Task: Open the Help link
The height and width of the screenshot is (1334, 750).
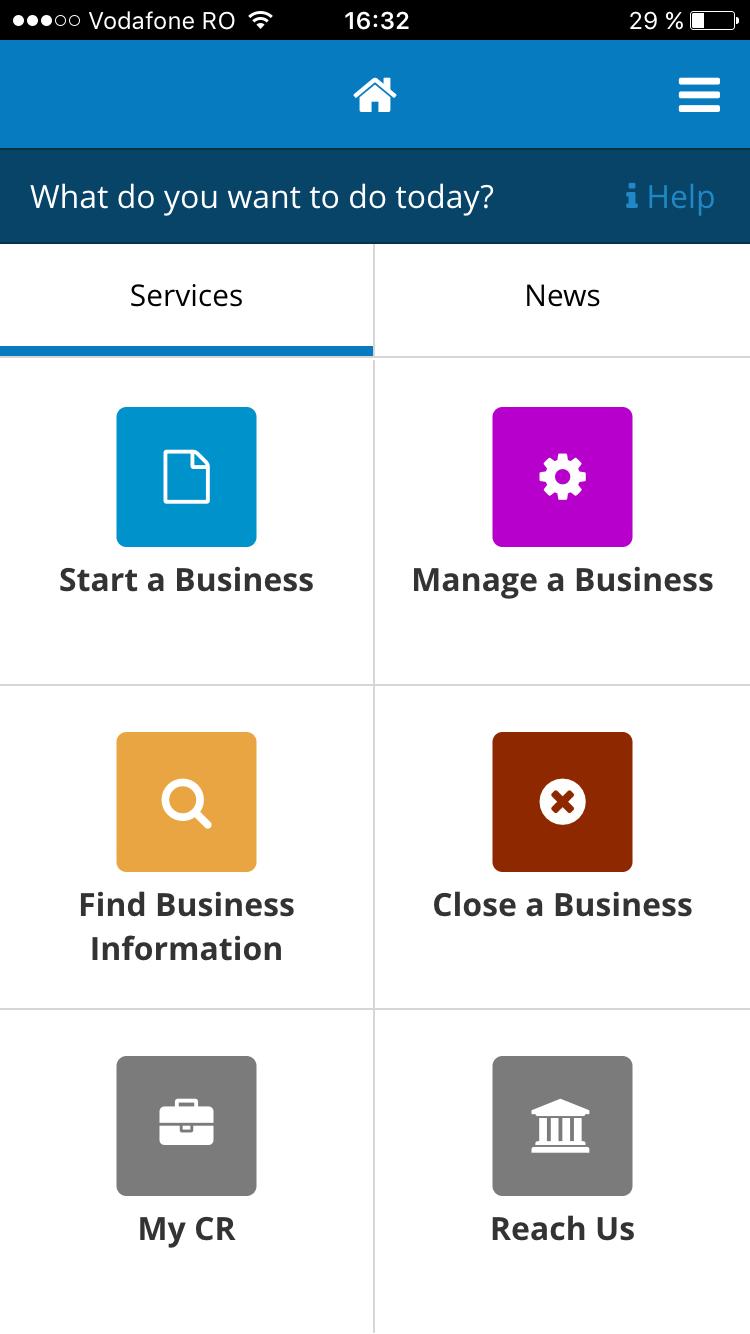Action: click(670, 197)
